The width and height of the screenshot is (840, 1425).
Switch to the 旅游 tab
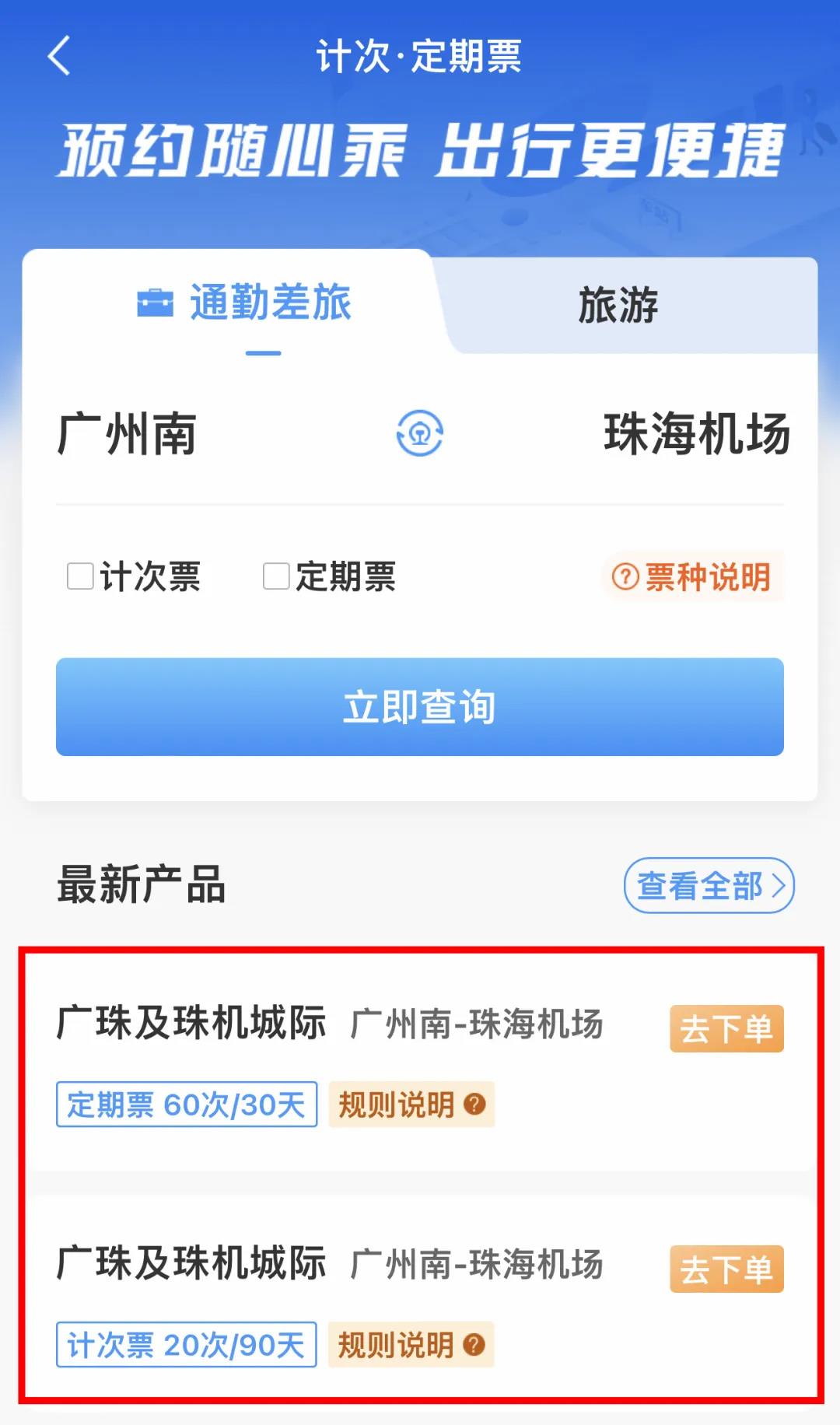point(618,304)
